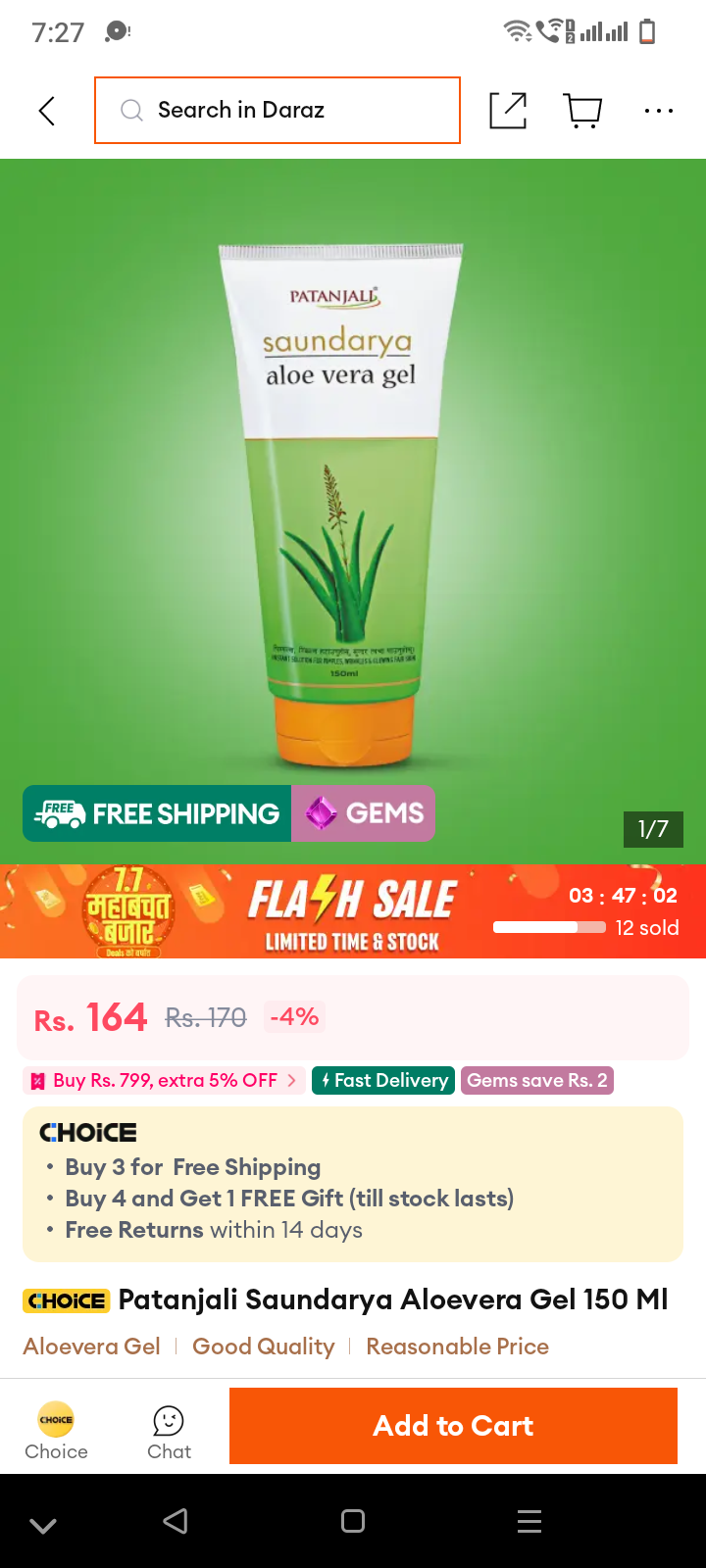Add this item to cart
Viewport: 706px width, 1568px height.
pos(453,1426)
